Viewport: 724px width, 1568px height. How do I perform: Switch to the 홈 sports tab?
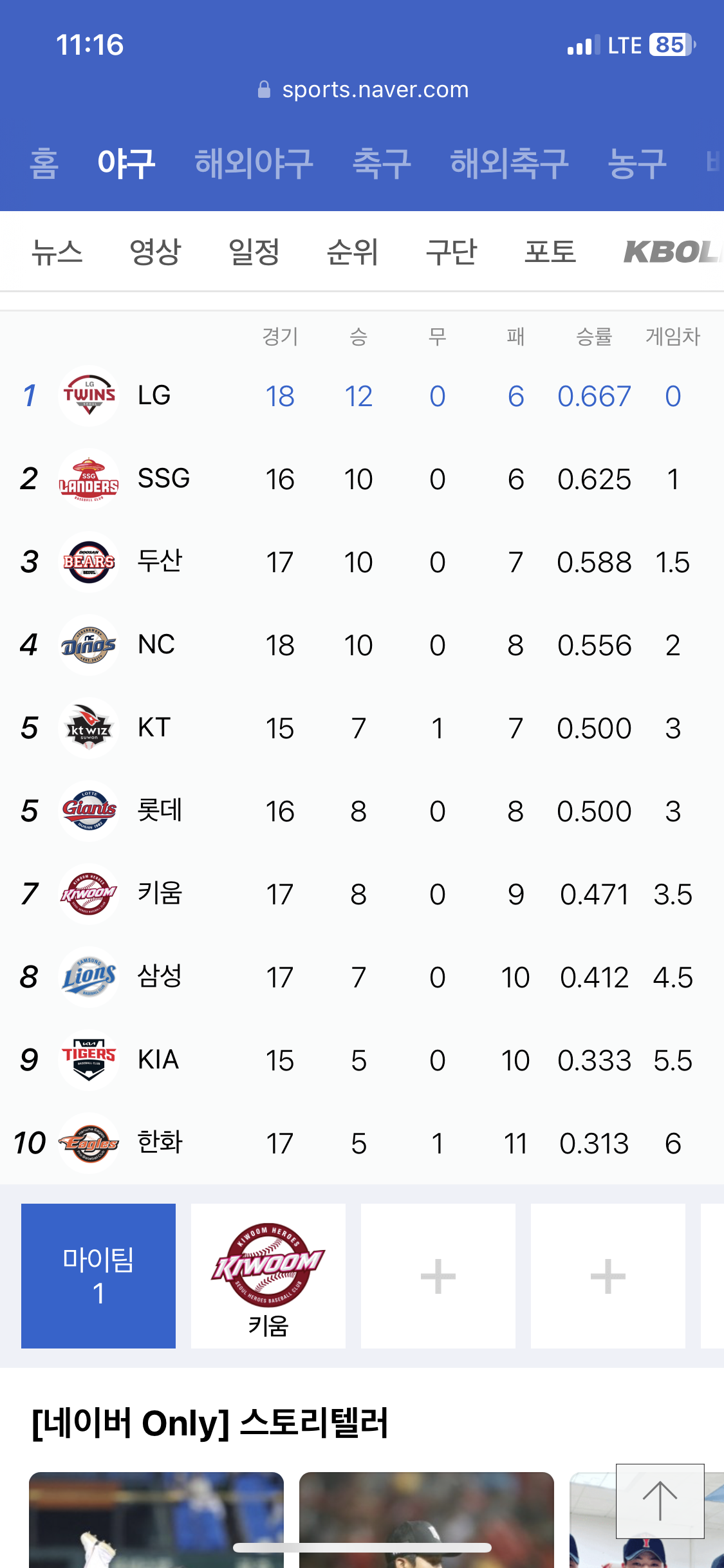click(x=44, y=163)
